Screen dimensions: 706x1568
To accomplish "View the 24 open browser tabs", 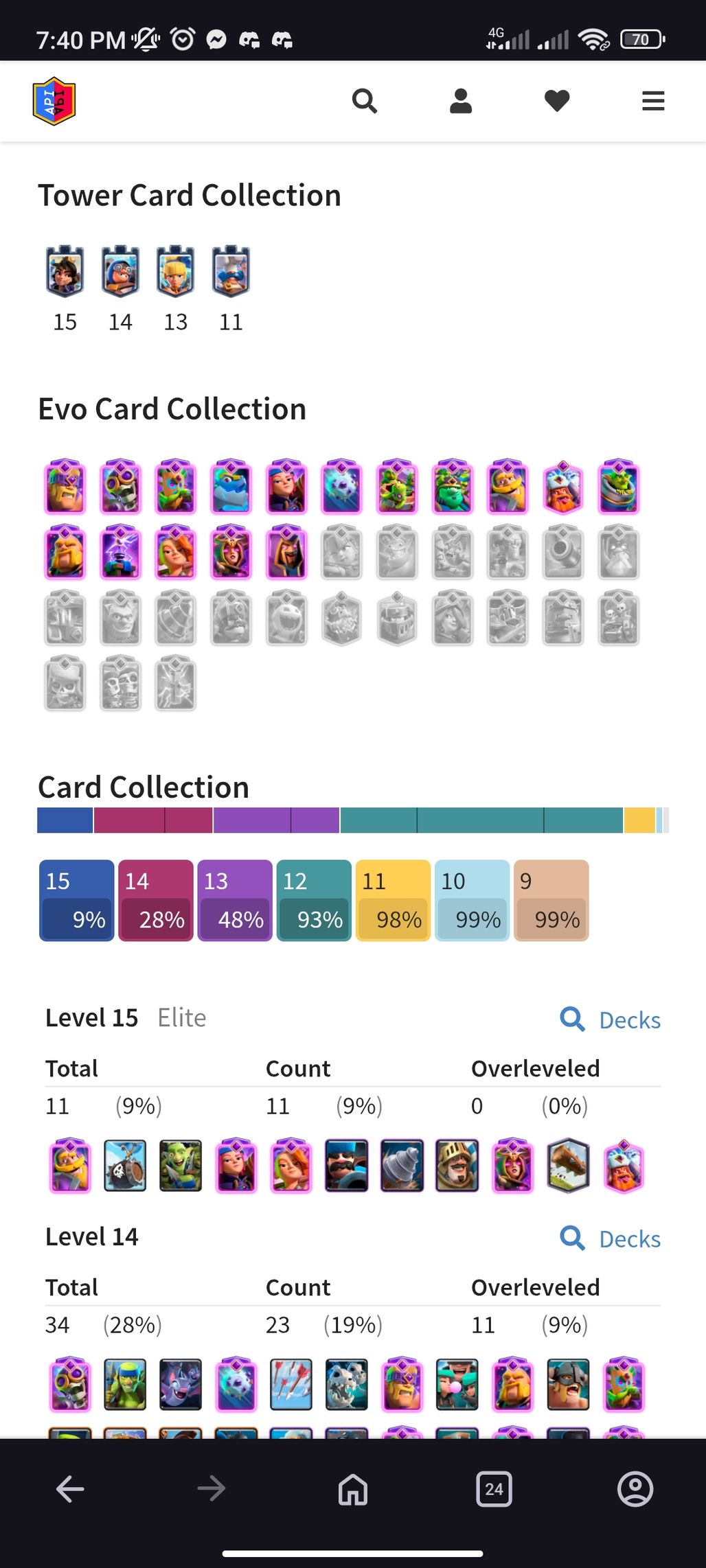I will [494, 1489].
